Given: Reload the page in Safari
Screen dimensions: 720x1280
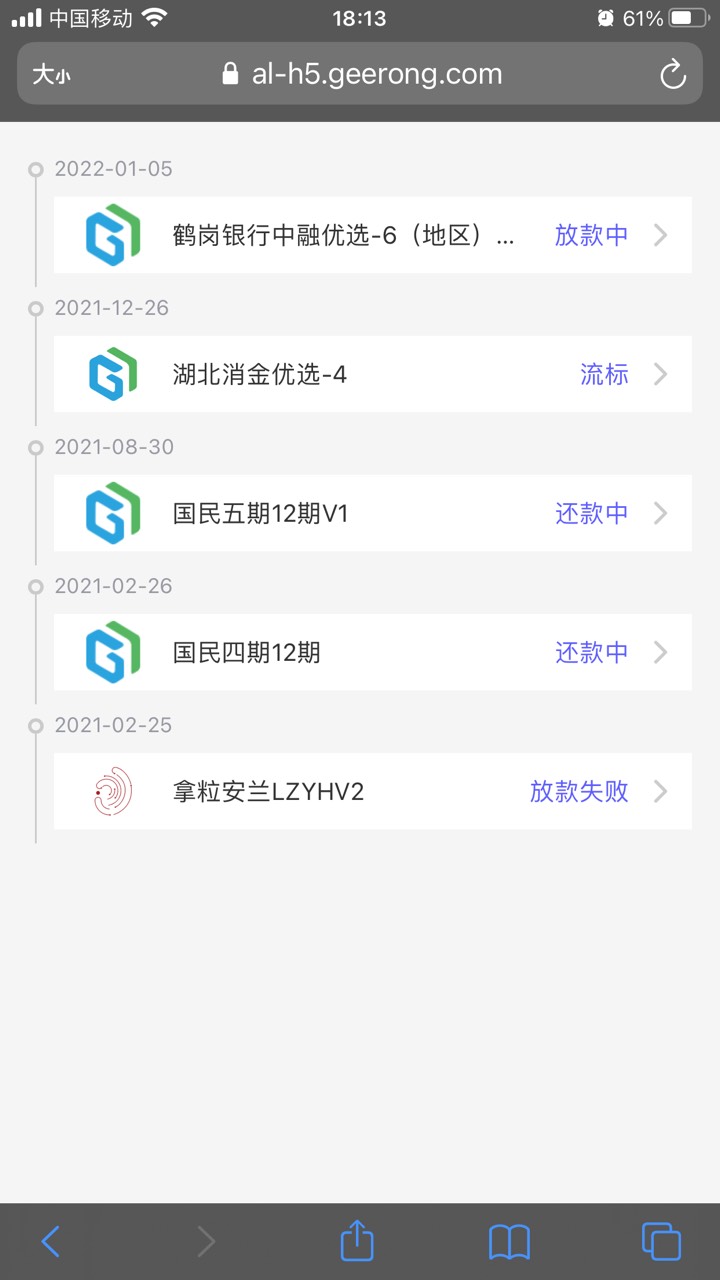Looking at the screenshot, I should (673, 74).
